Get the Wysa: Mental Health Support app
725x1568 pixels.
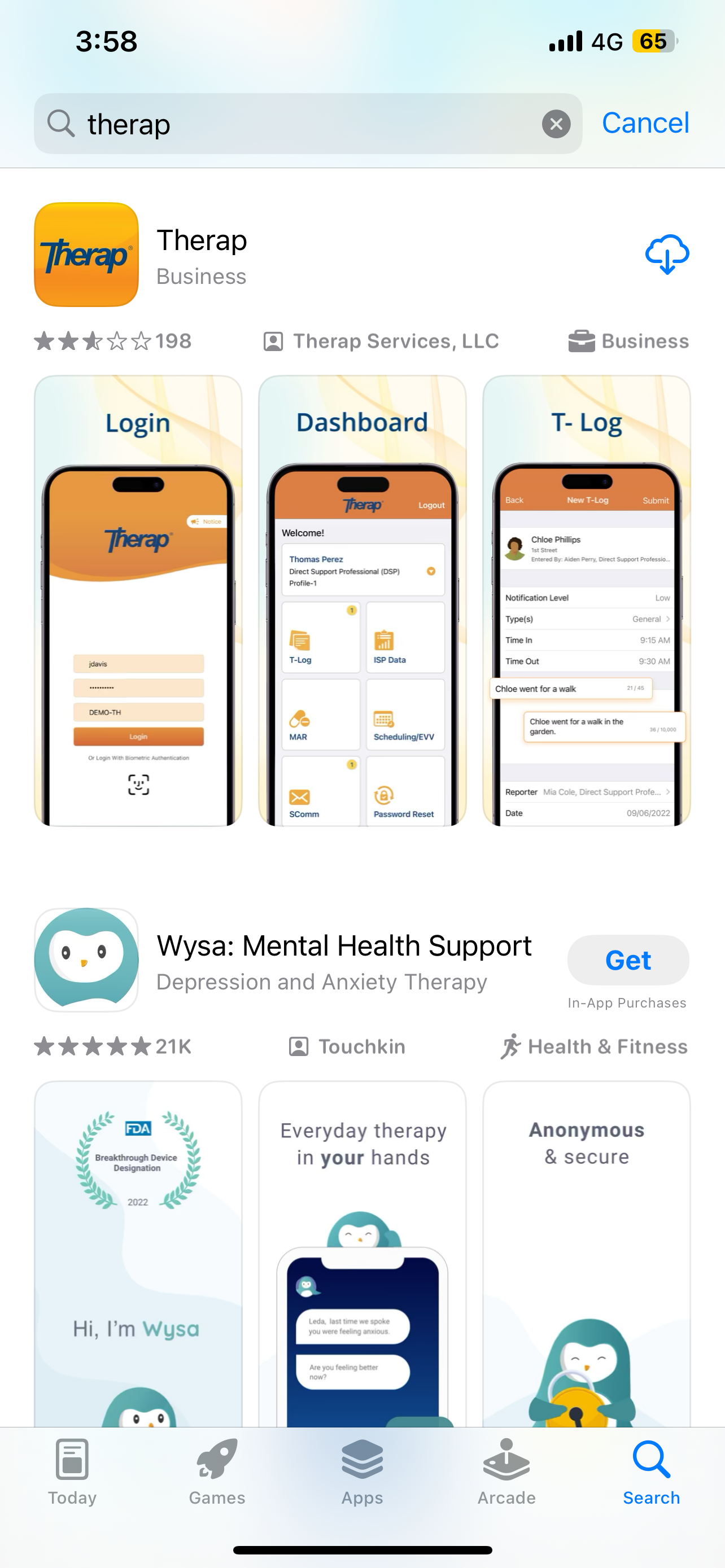[x=628, y=960]
